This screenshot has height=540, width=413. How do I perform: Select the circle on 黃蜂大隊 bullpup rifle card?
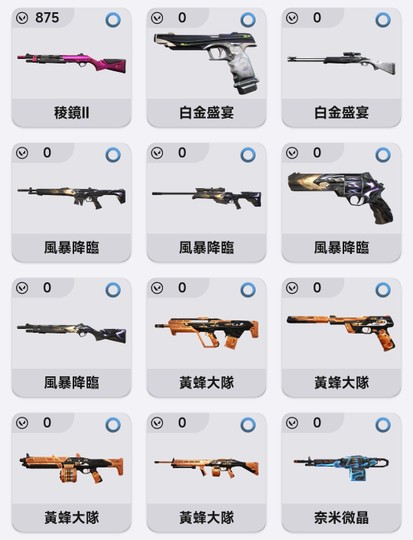point(248,290)
